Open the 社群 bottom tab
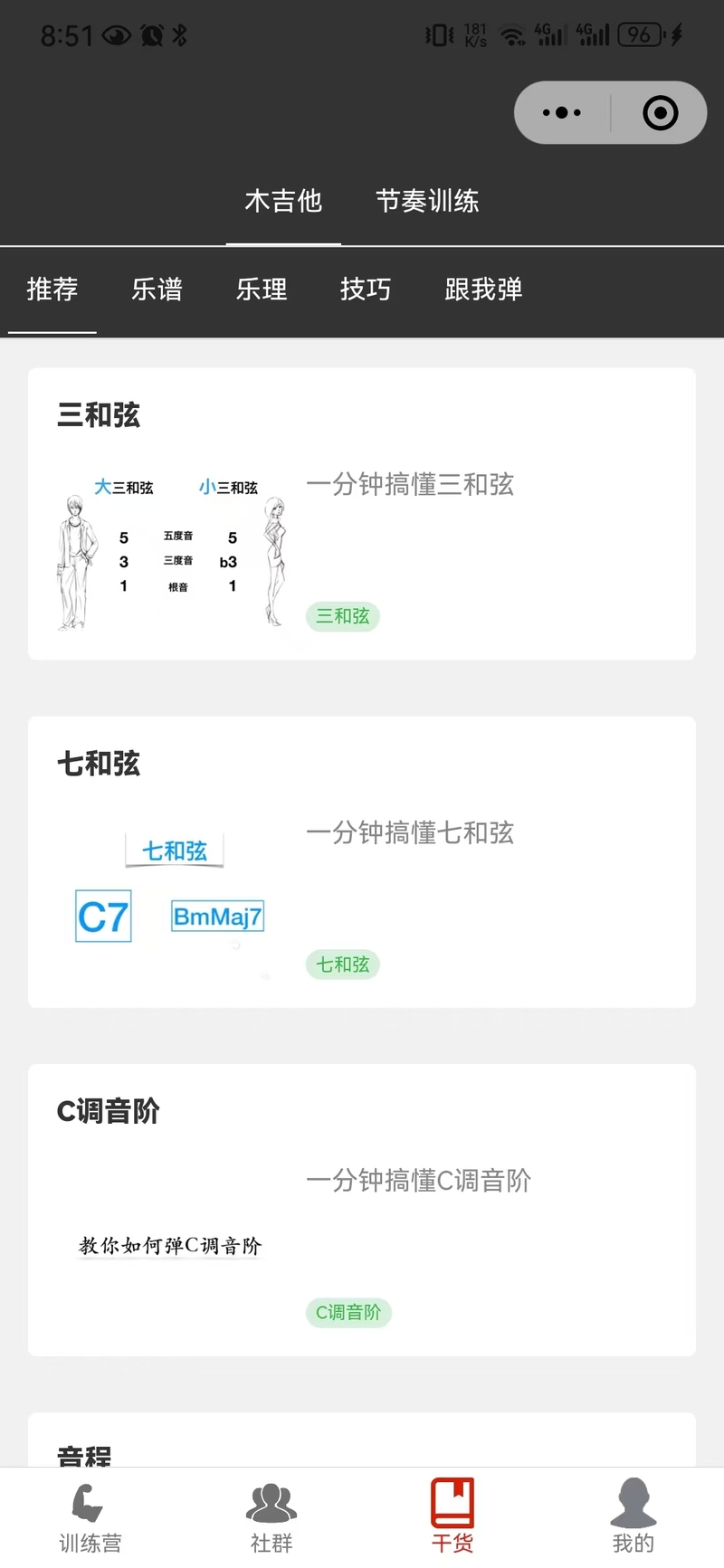This screenshot has height=1568, width=724. pyautogui.click(x=271, y=1519)
